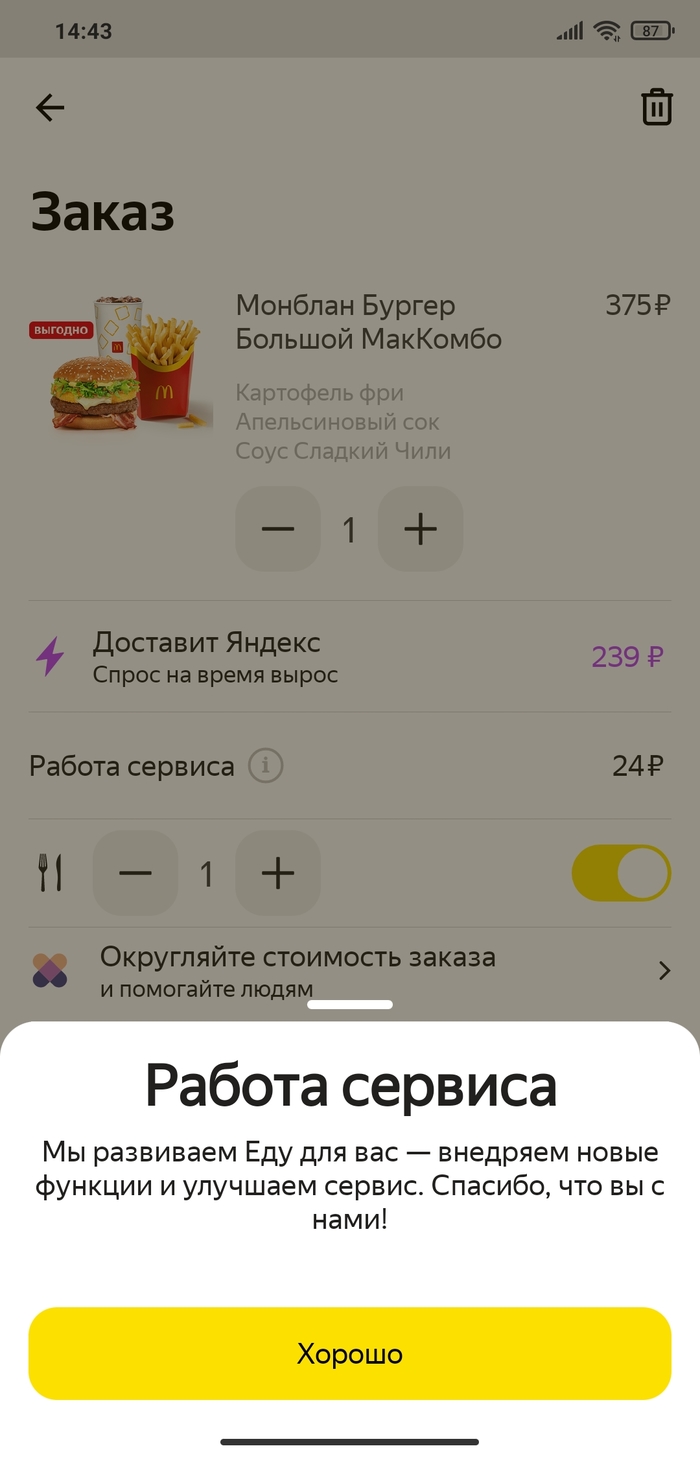Add one more cutlery set
Image resolution: width=700 pixels, height=1457 pixels.
pyautogui.click(x=278, y=873)
